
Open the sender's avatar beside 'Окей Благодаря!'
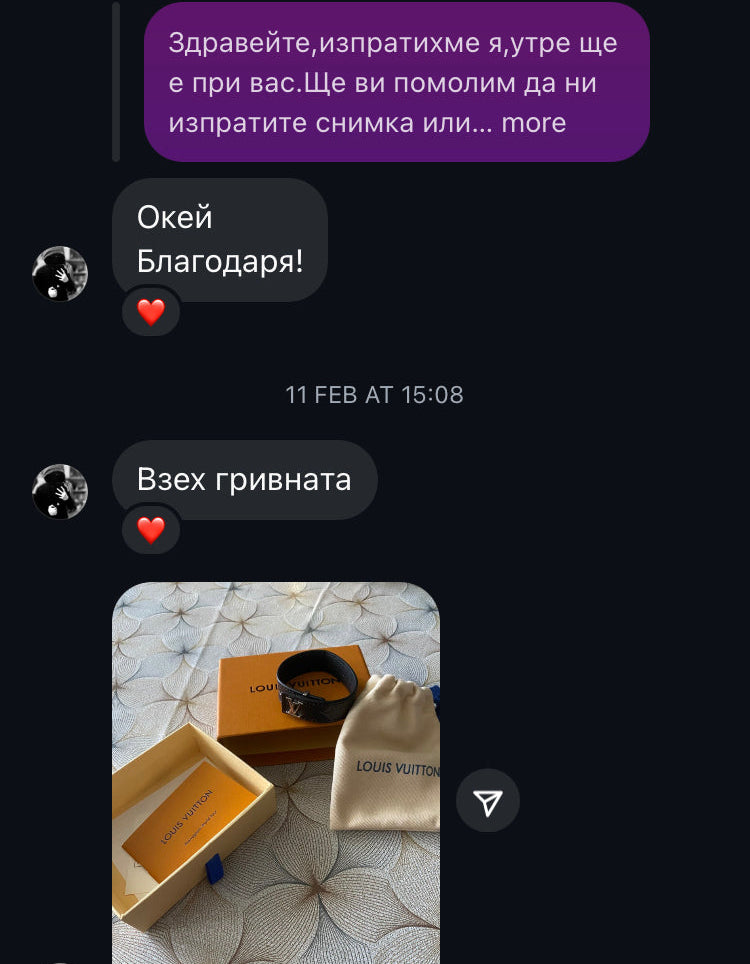60,274
